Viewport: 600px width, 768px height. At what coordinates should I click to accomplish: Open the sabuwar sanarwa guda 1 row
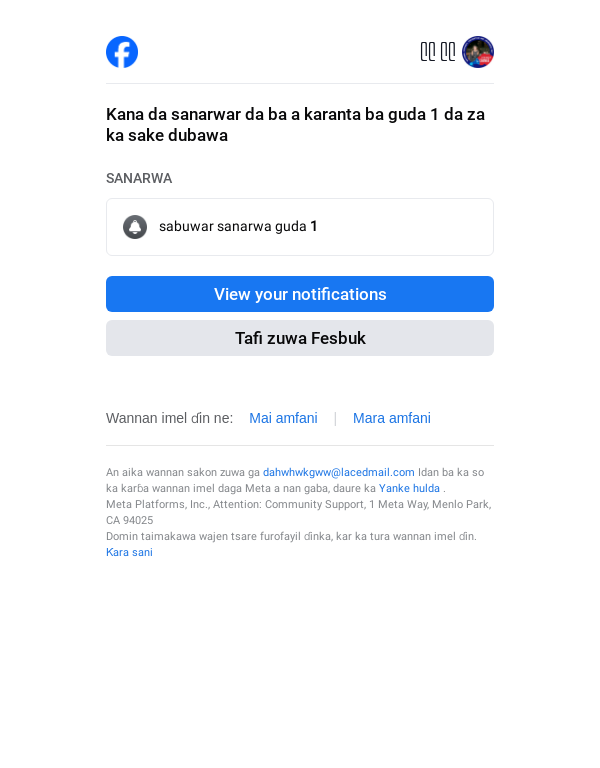pyautogui.click(x=300, y=227)
